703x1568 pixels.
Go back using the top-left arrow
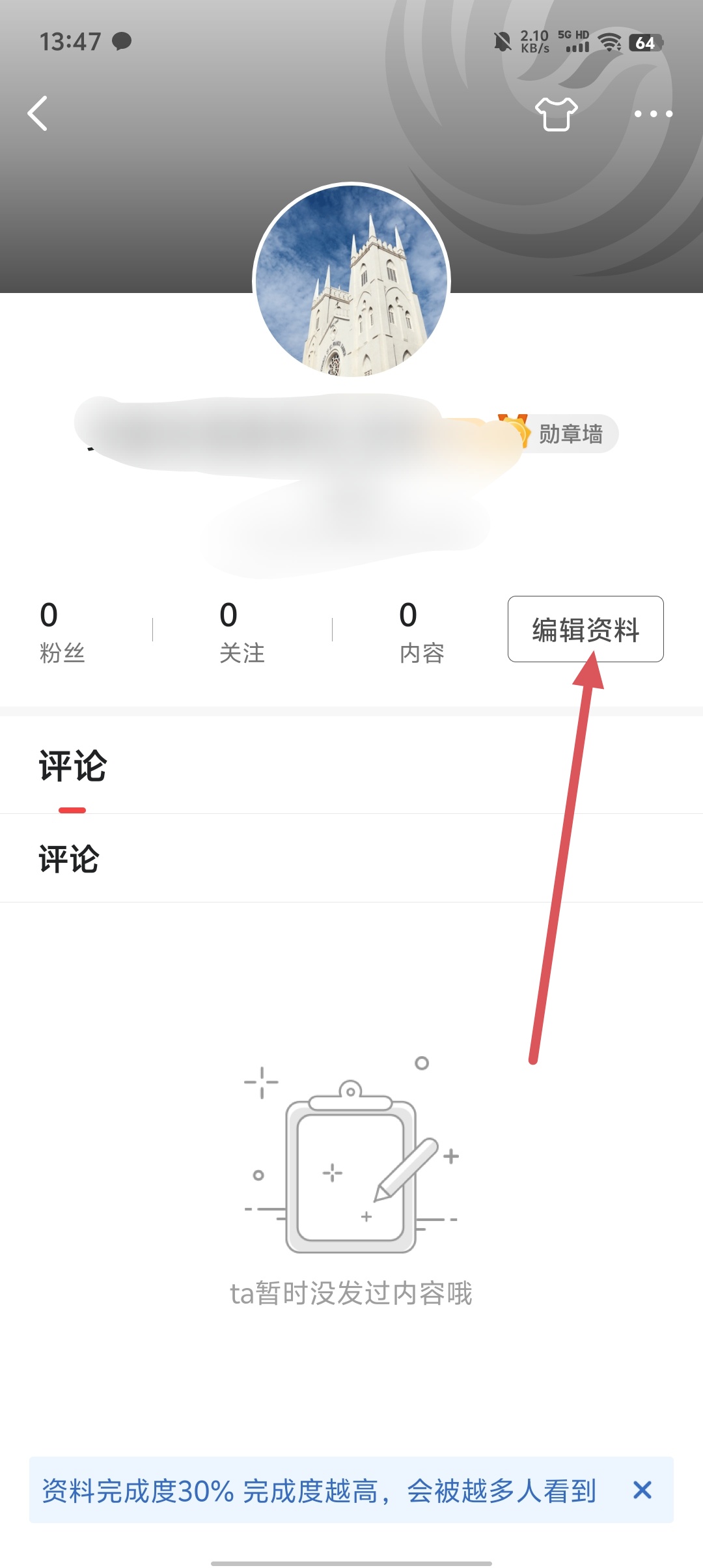point(38,113)
